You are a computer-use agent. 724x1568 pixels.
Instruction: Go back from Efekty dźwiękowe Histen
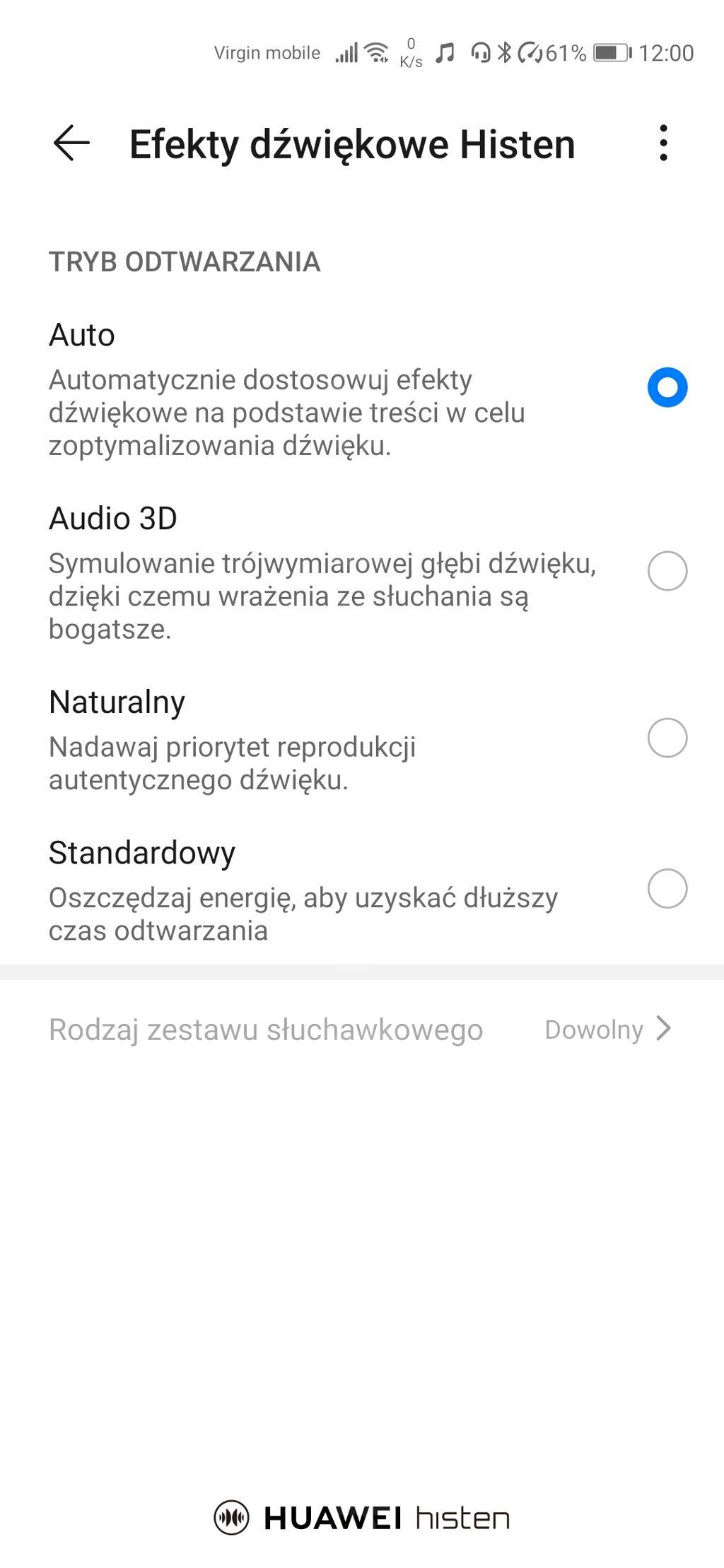(71, 143)
